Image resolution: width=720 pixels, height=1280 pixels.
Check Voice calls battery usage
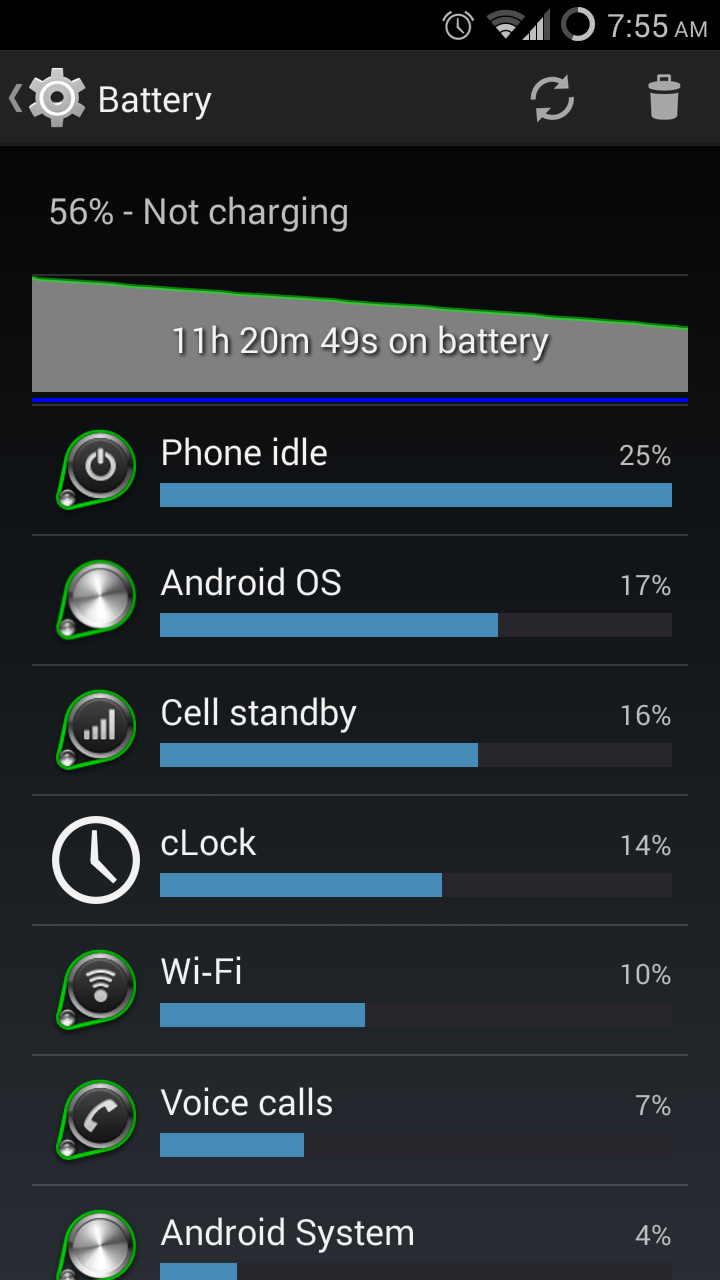[x=360, y=1120]
